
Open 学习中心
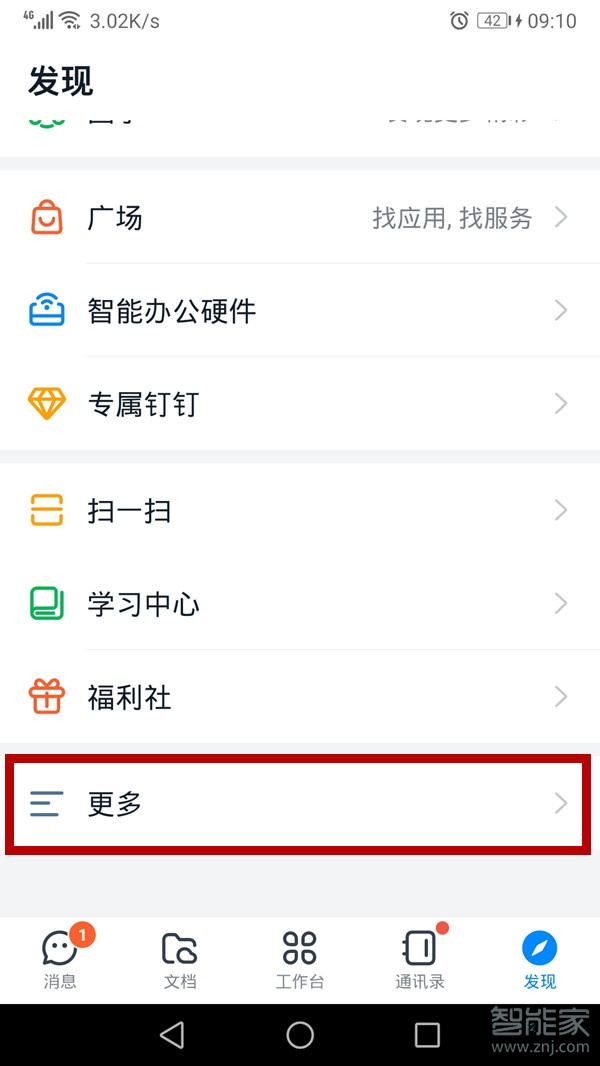(x=300, y=604)
